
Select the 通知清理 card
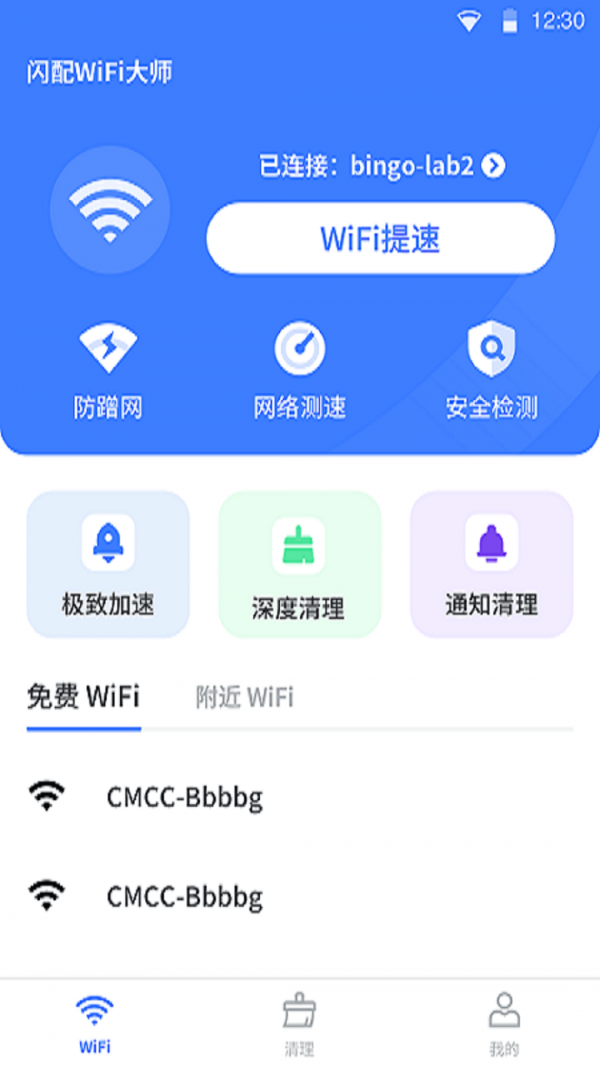491,564
